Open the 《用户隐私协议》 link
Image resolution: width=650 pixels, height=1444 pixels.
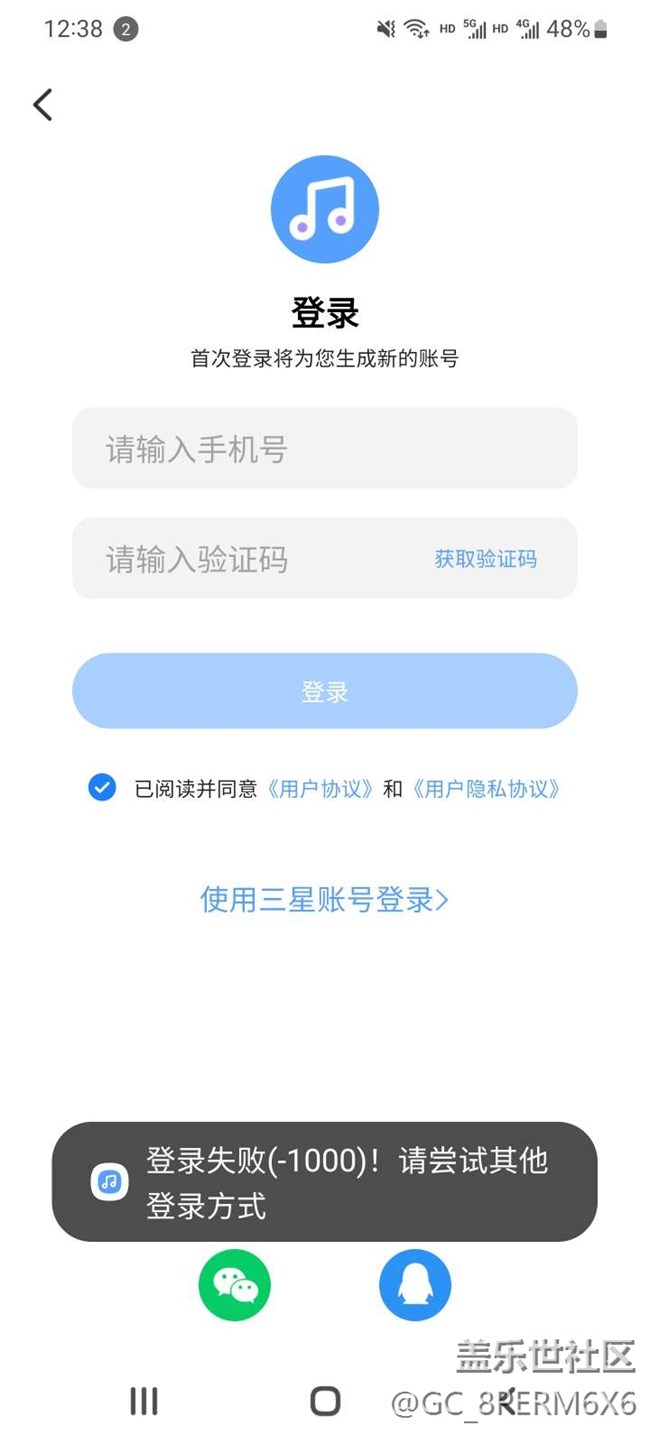[x=486, y=789]
